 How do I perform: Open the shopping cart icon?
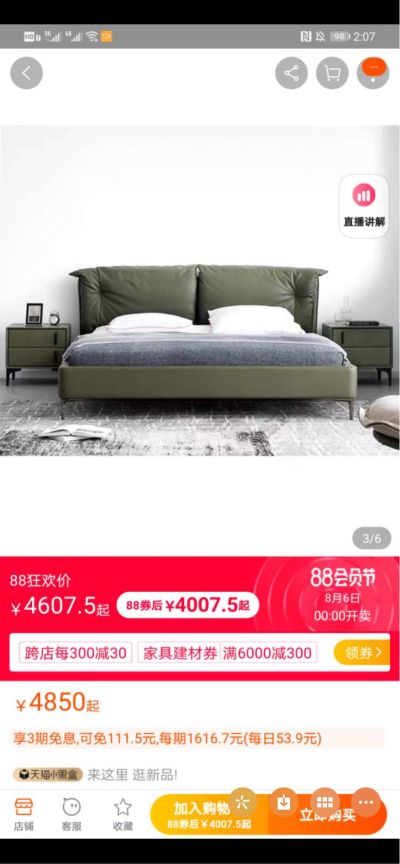click(x=332, y=73)
